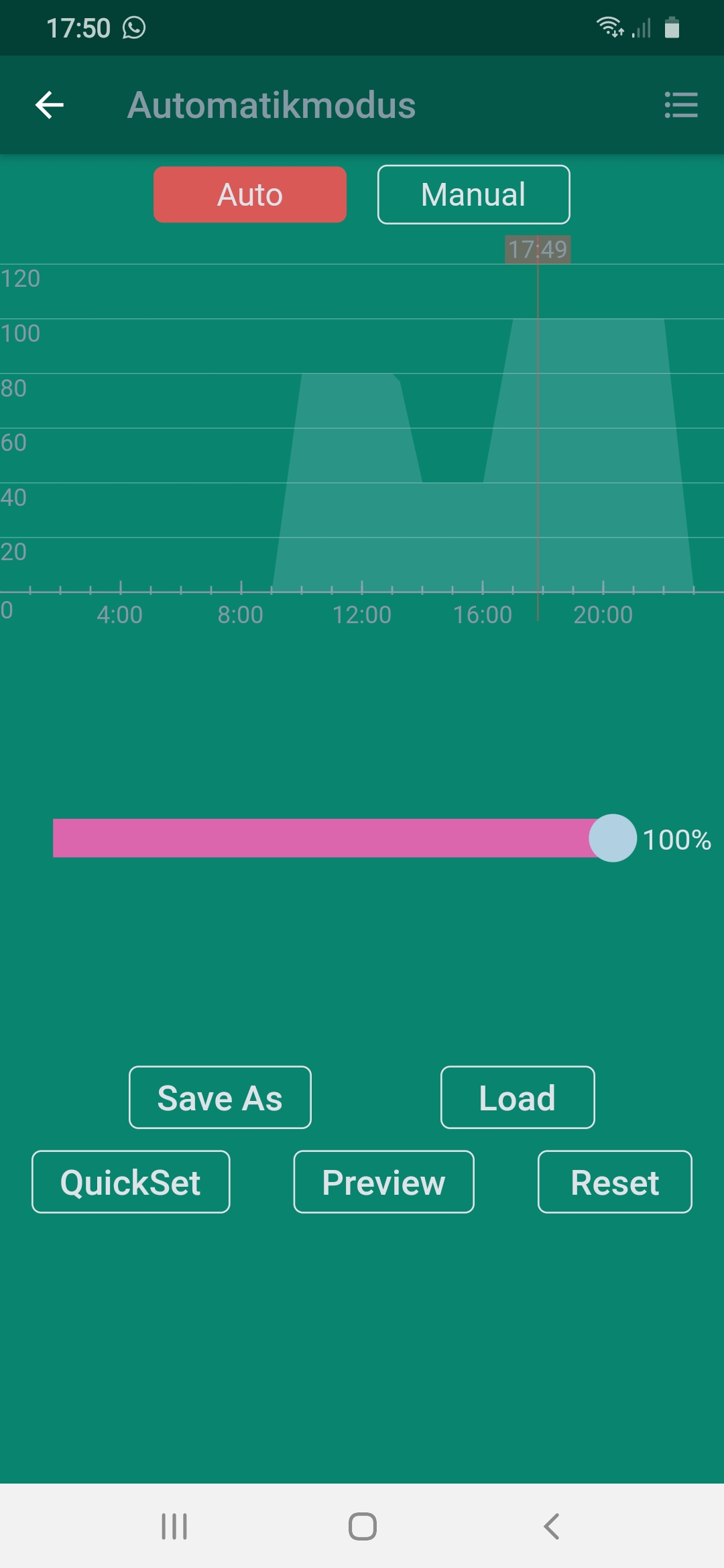Start the Preview
This screenshot has height=1568, width=724.
click(384, 1182)
